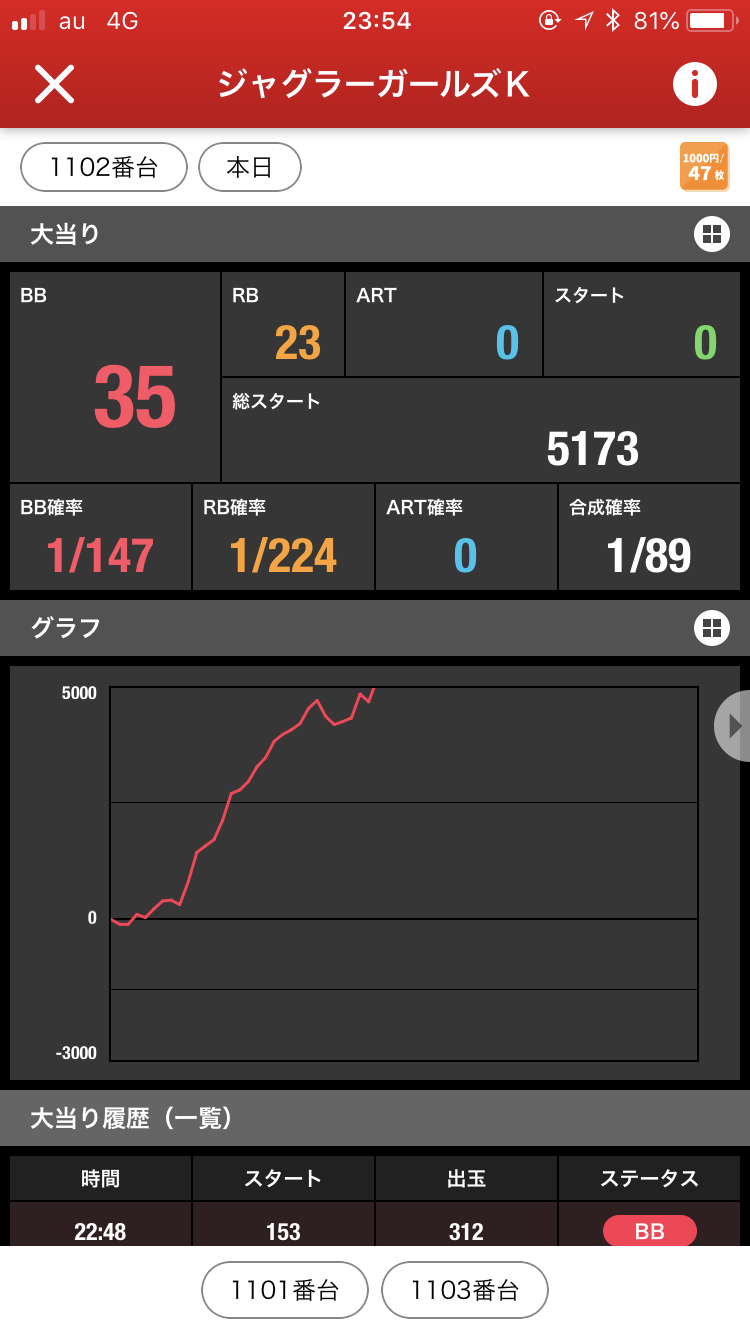Tap the 1102番台 machine chip
This screenshot has width=750, height=1334.
pos(104,167)
